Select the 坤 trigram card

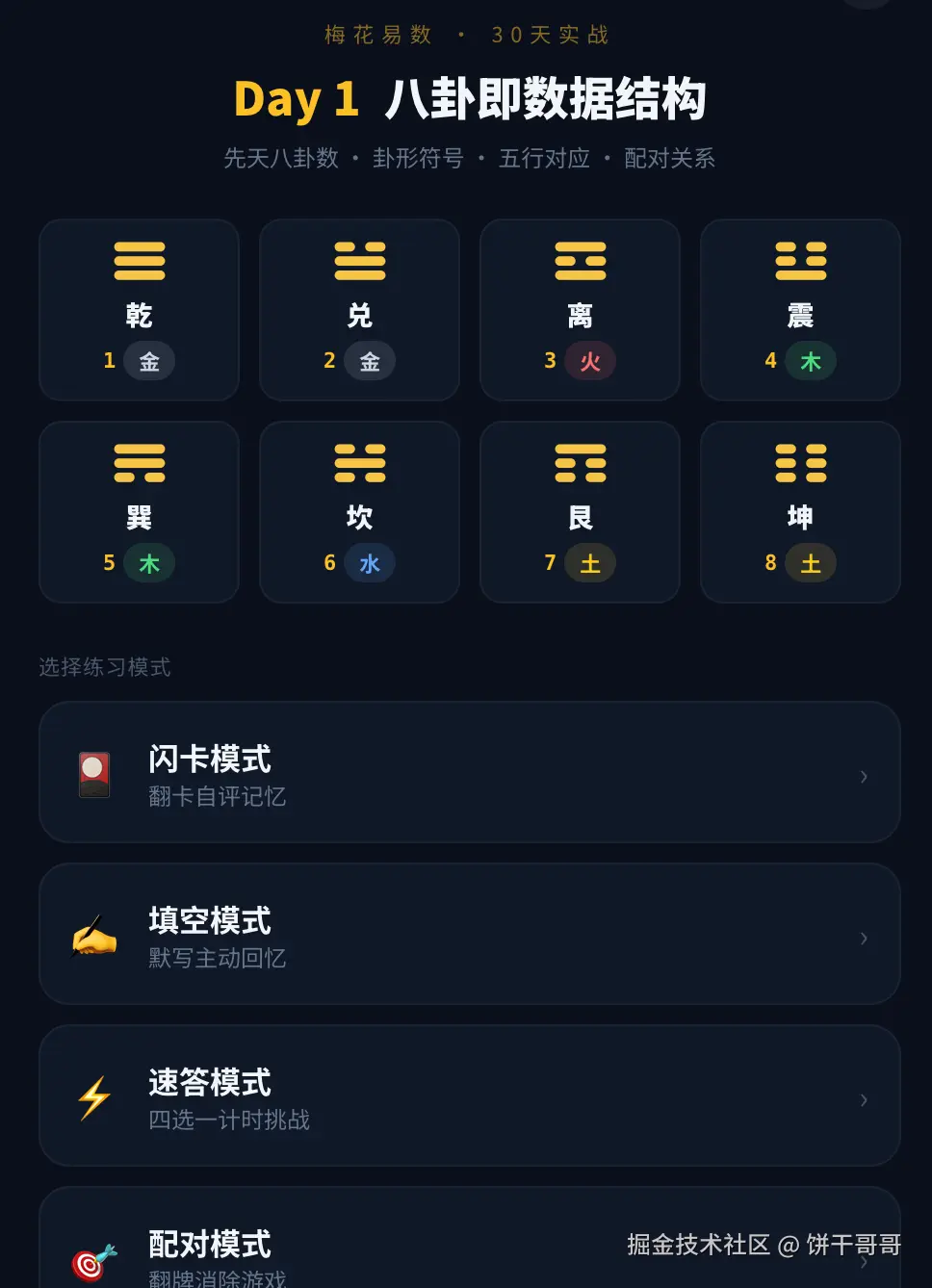800,512
